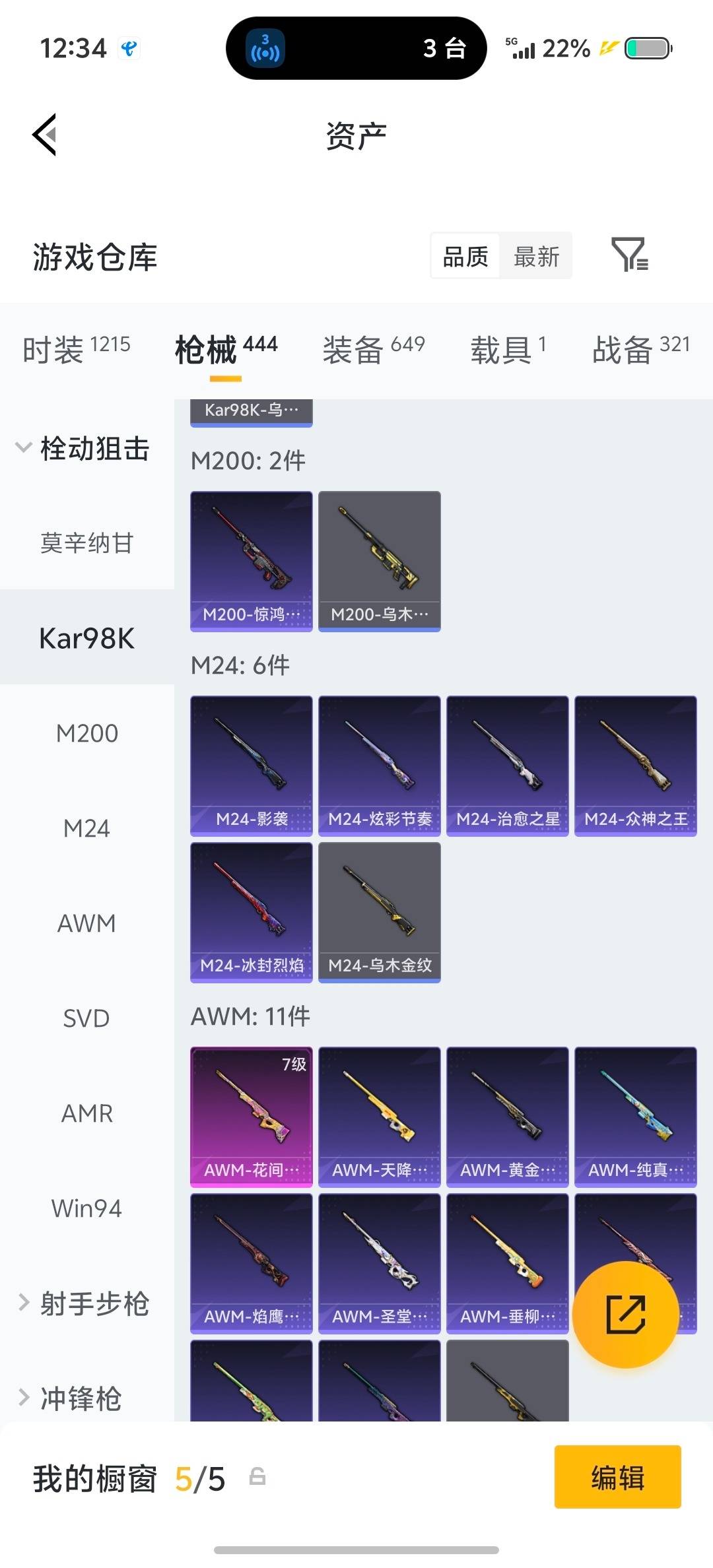
Task: Switch sorting to 最新
Action: click(x=536, y=256)
